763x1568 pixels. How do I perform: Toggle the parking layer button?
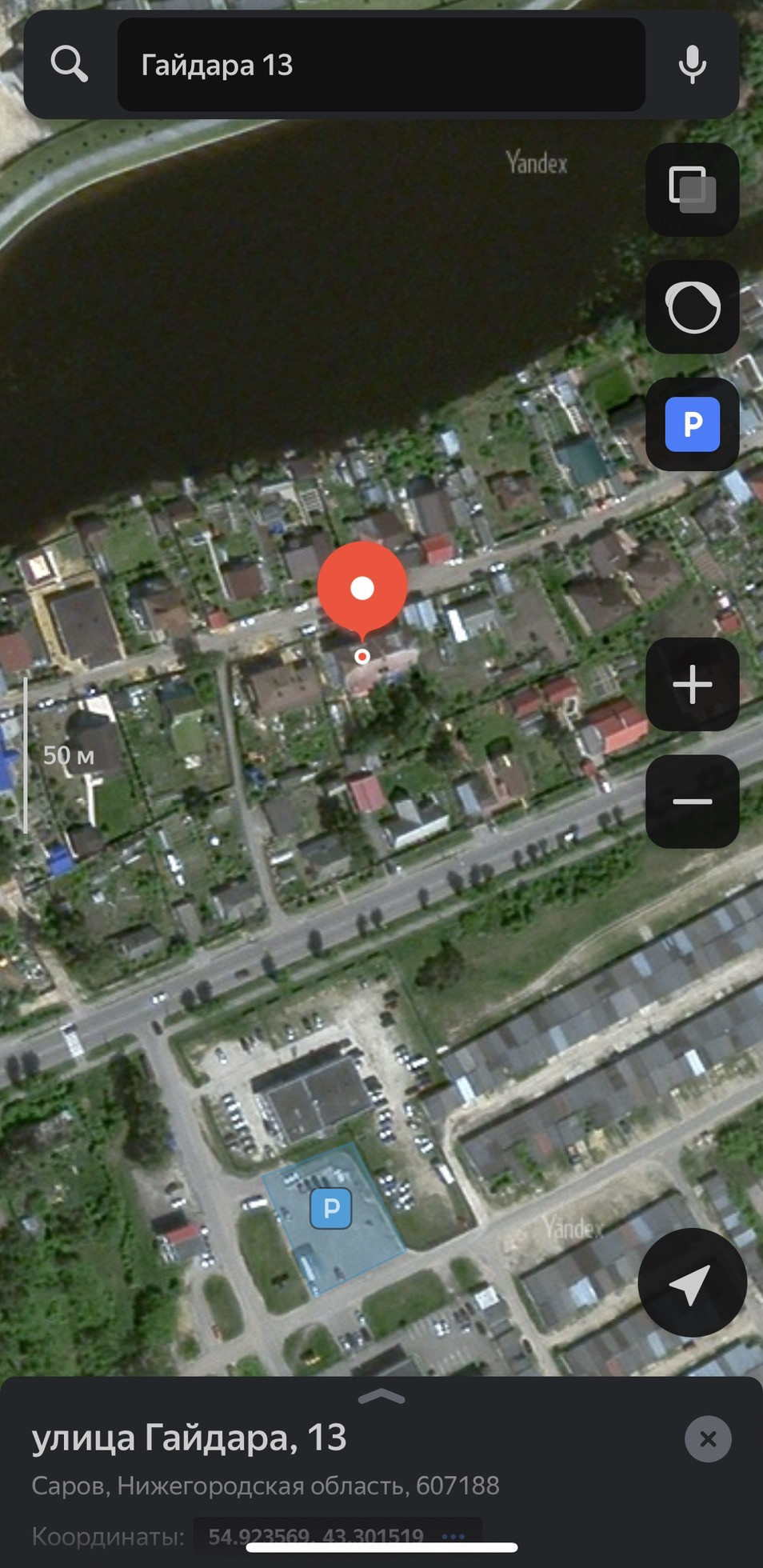692,424
